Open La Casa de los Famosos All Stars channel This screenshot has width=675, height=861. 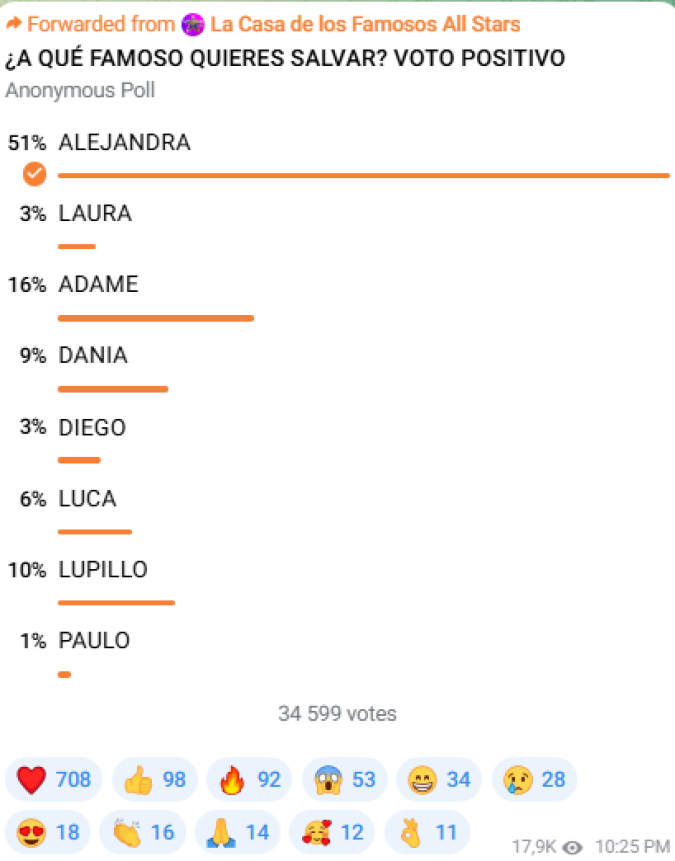click(x=364, y=24)
